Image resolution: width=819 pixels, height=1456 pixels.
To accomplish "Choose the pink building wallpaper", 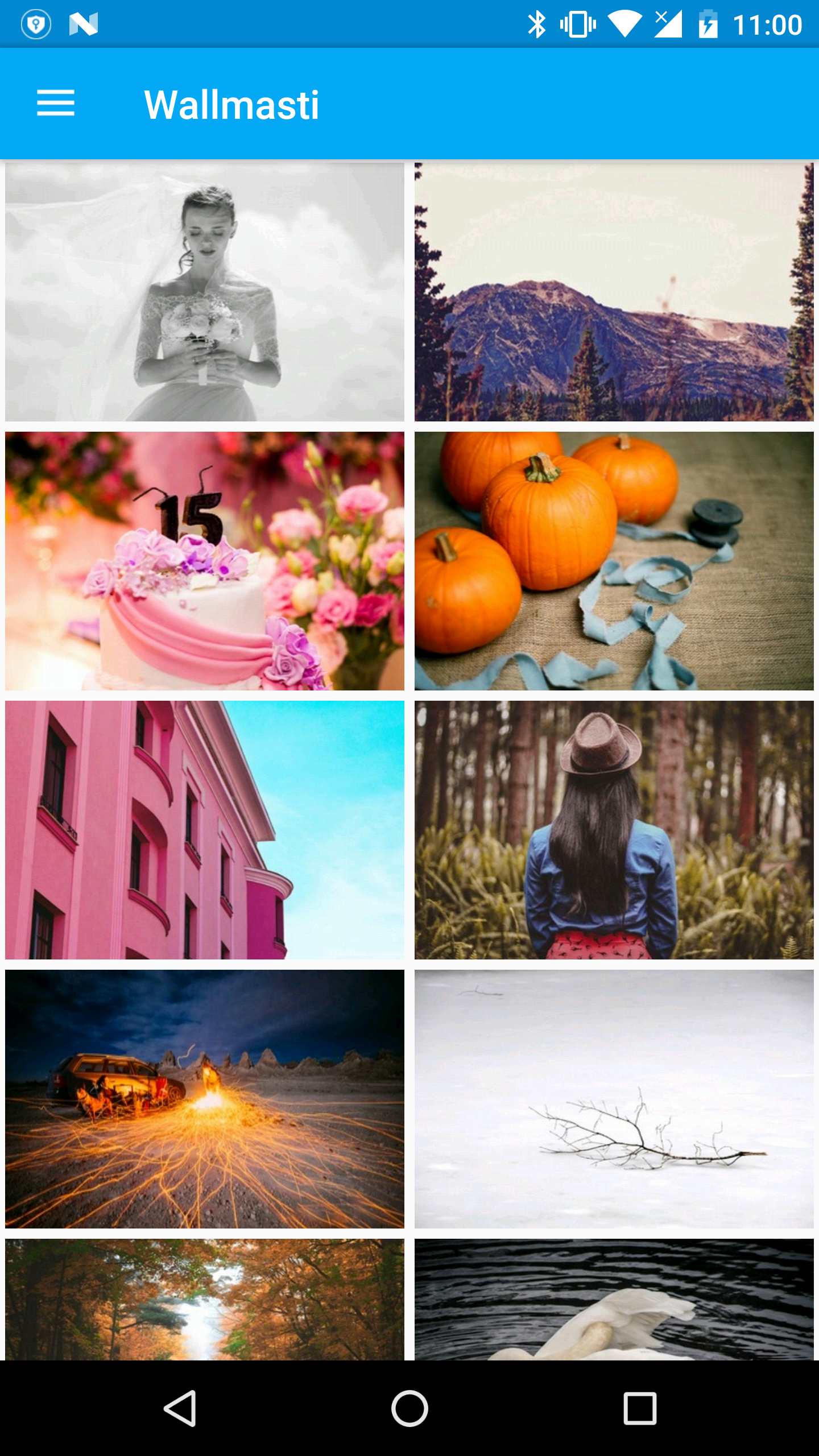I will [205, 830].
